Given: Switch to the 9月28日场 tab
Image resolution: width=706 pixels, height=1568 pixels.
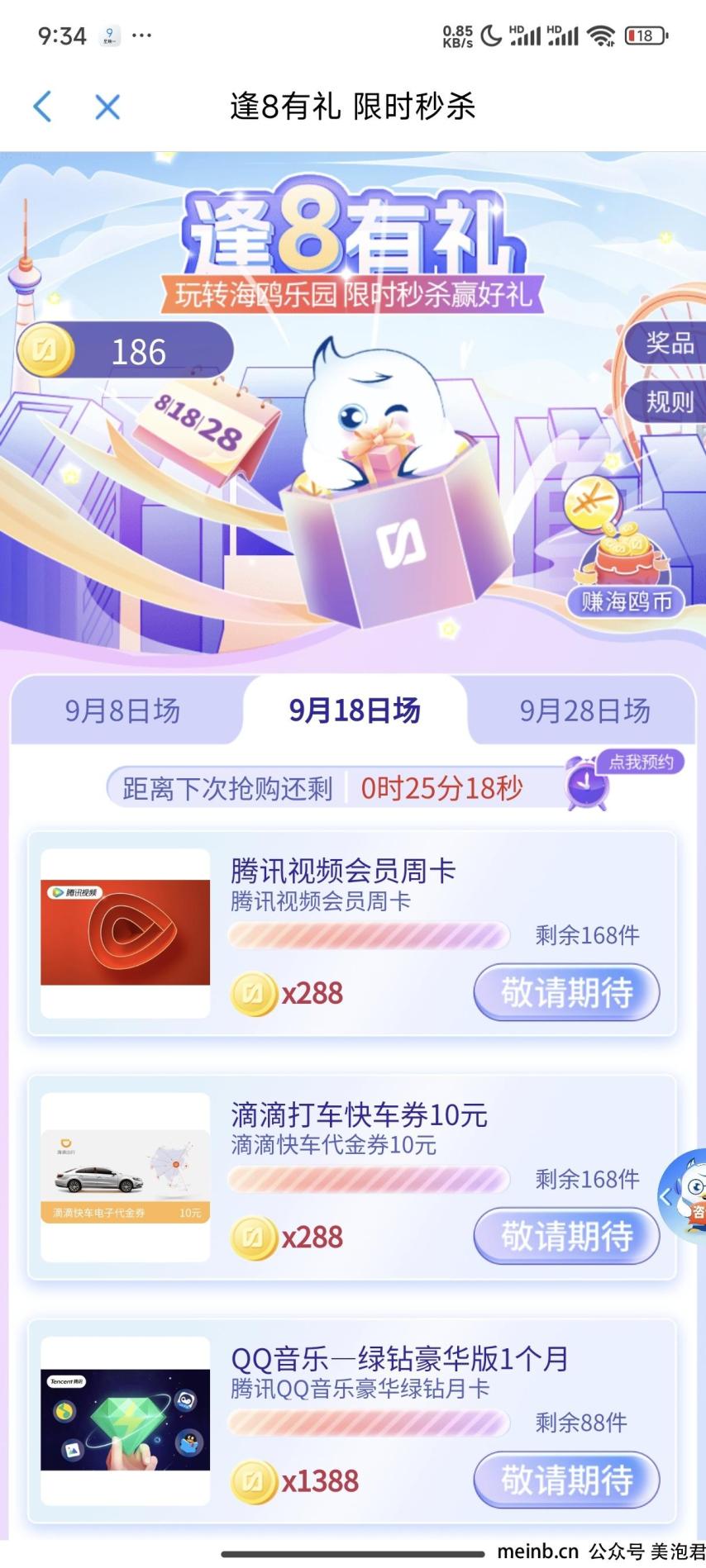Looking at the screenshot, I should [584, 710].
